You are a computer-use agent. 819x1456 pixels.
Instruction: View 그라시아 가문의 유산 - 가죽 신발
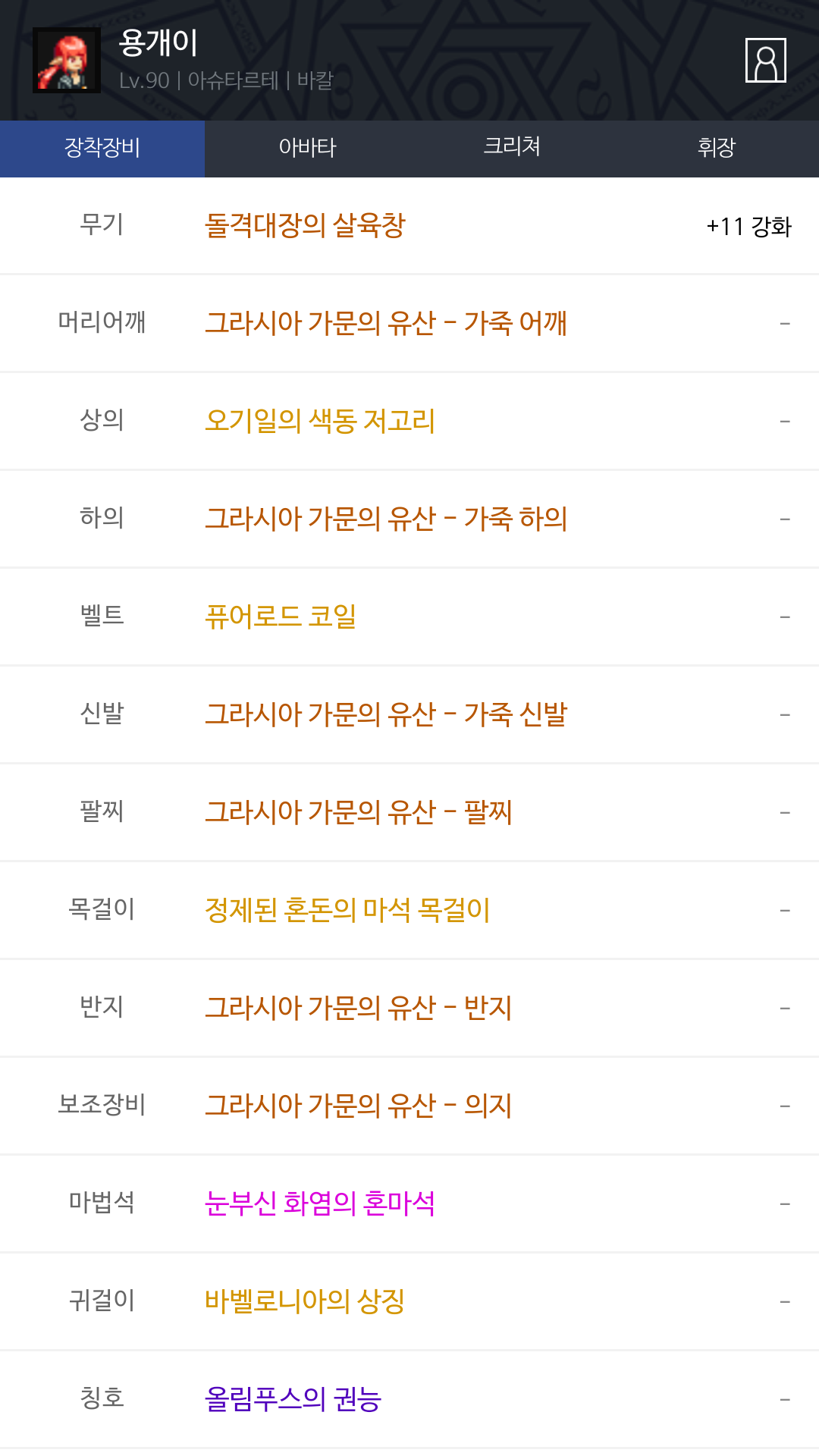tap(386, 715)
